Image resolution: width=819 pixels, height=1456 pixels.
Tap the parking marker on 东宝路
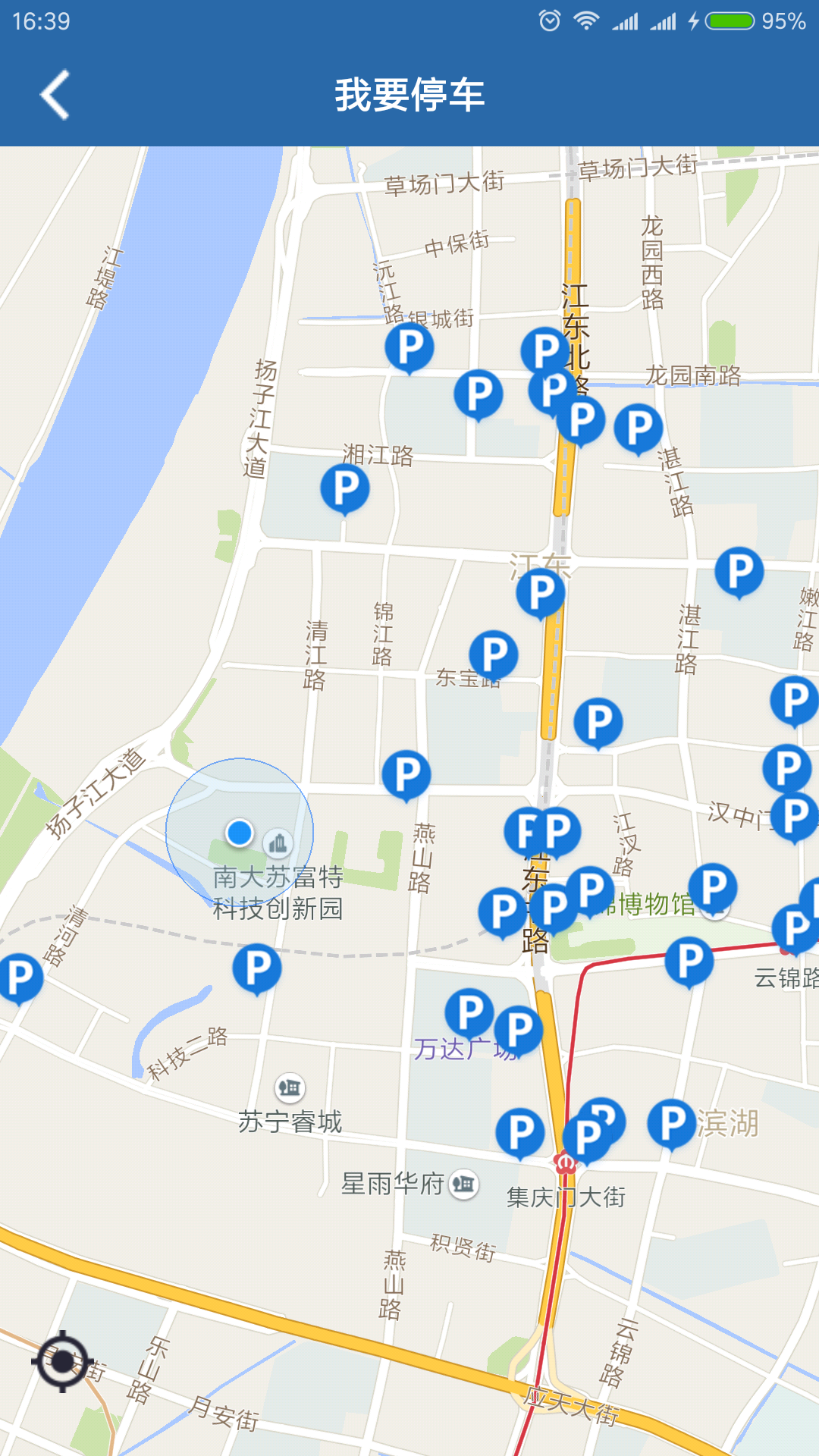point(494,654)
